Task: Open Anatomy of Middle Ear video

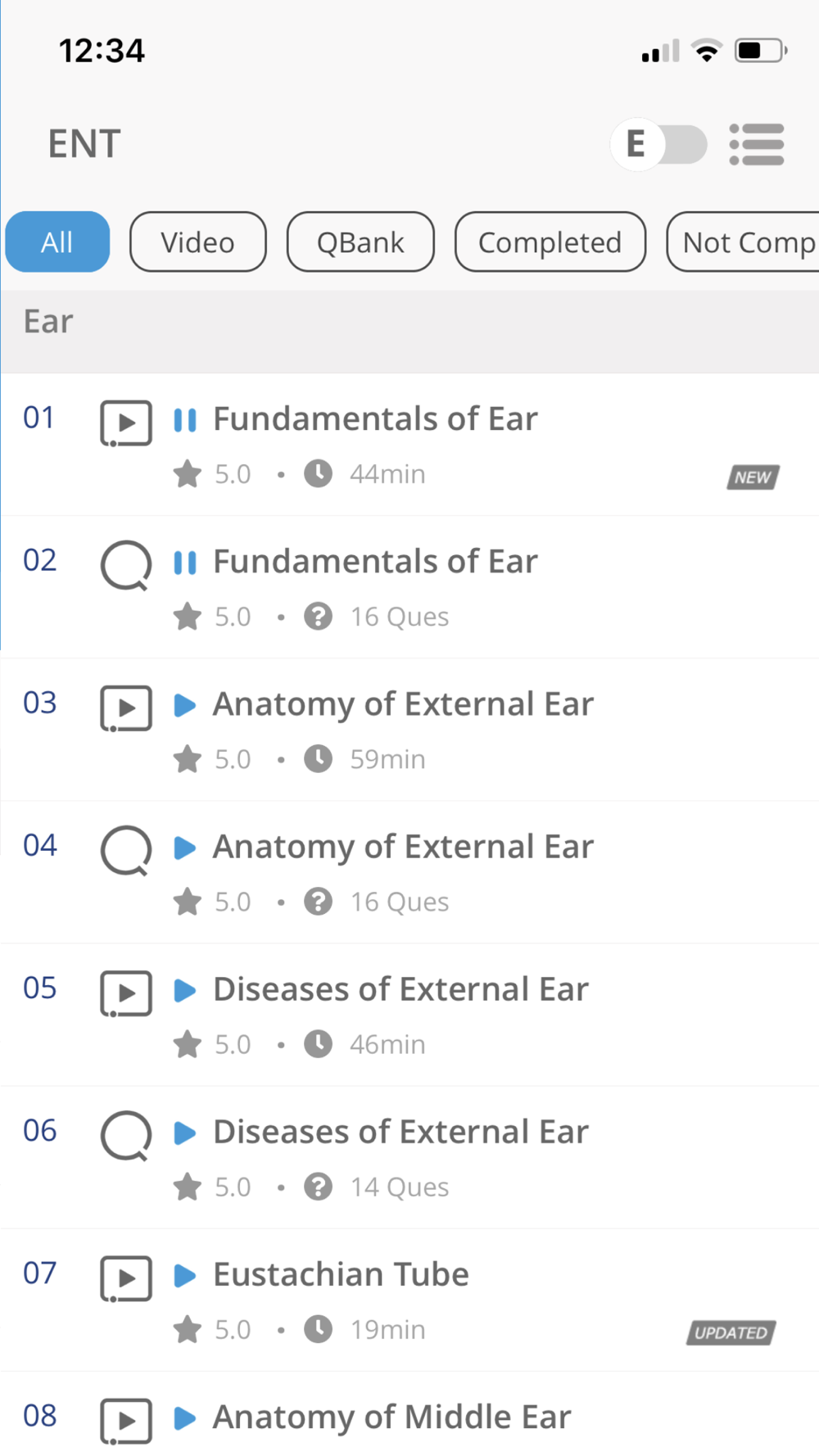Action: point(409,1414)
